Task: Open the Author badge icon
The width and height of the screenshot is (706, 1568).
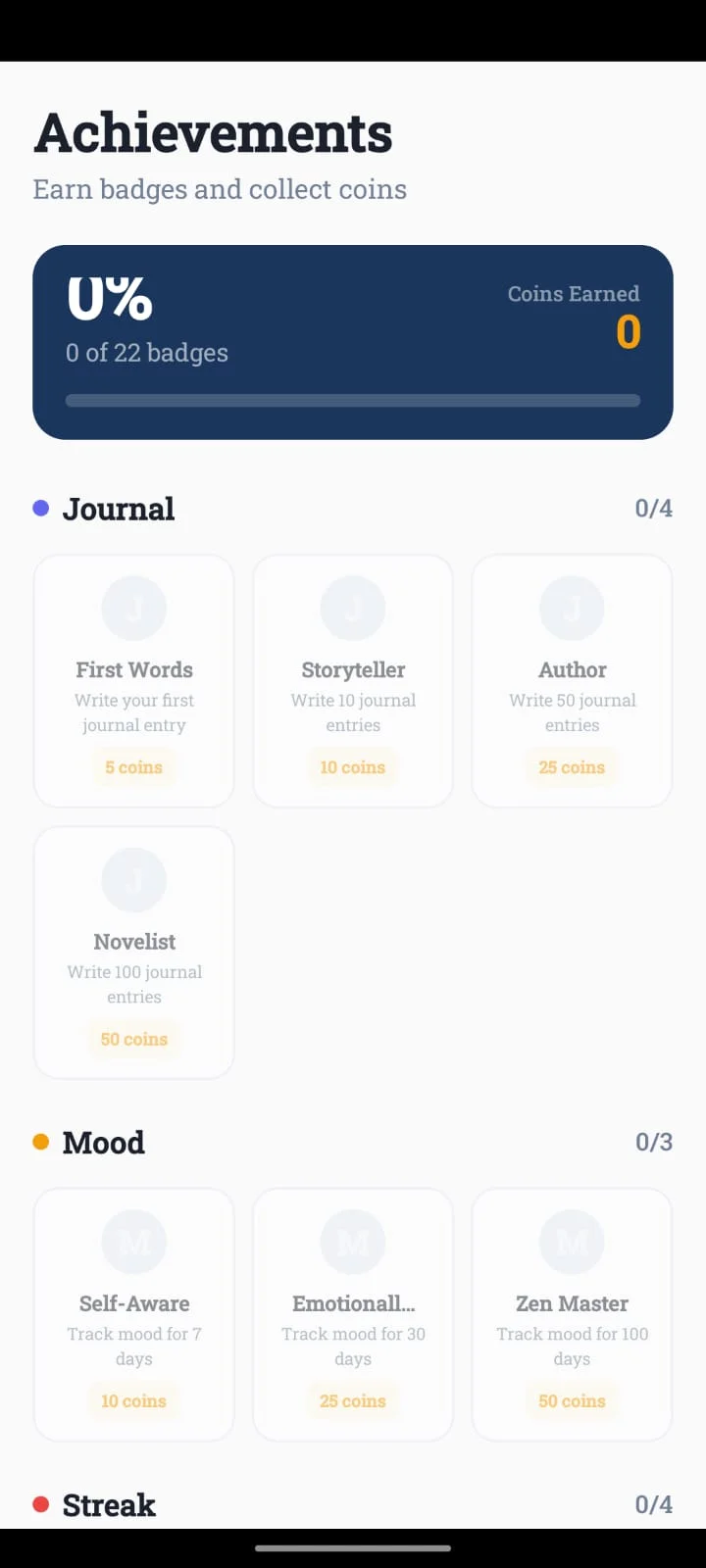Action: tap(572, 608)
